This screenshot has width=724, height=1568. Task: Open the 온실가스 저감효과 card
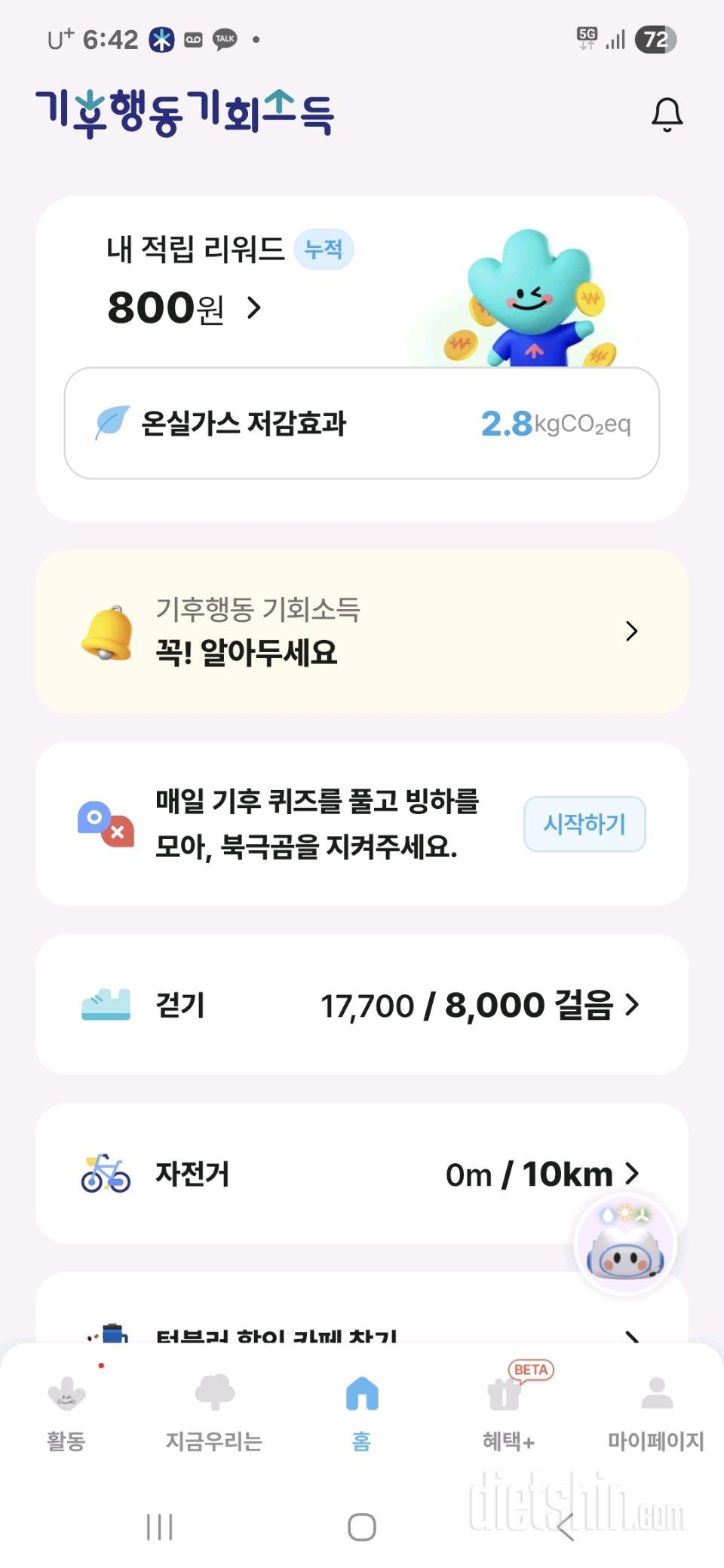362,424
